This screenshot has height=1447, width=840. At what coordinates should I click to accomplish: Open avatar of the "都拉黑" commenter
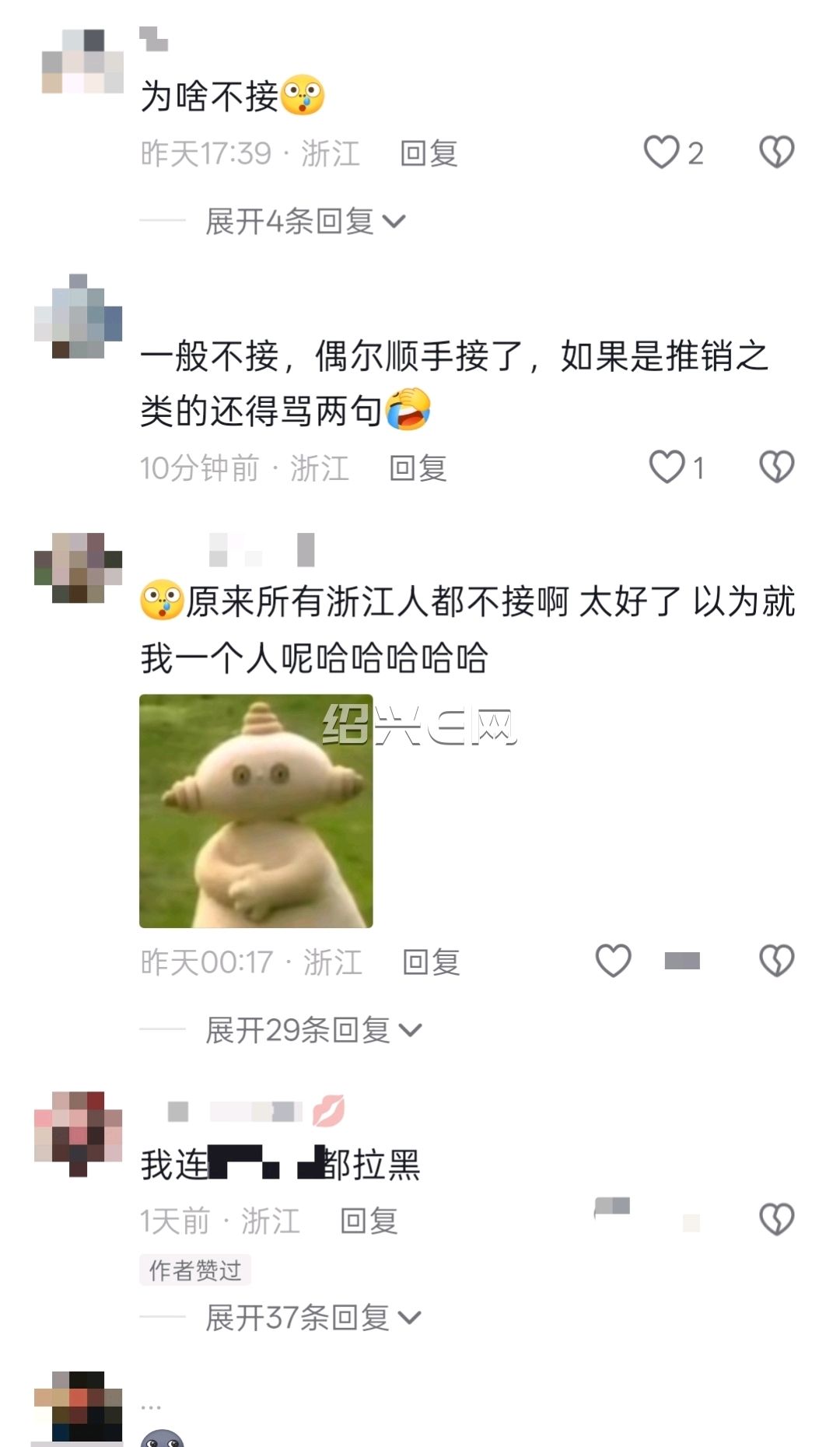79,1133
